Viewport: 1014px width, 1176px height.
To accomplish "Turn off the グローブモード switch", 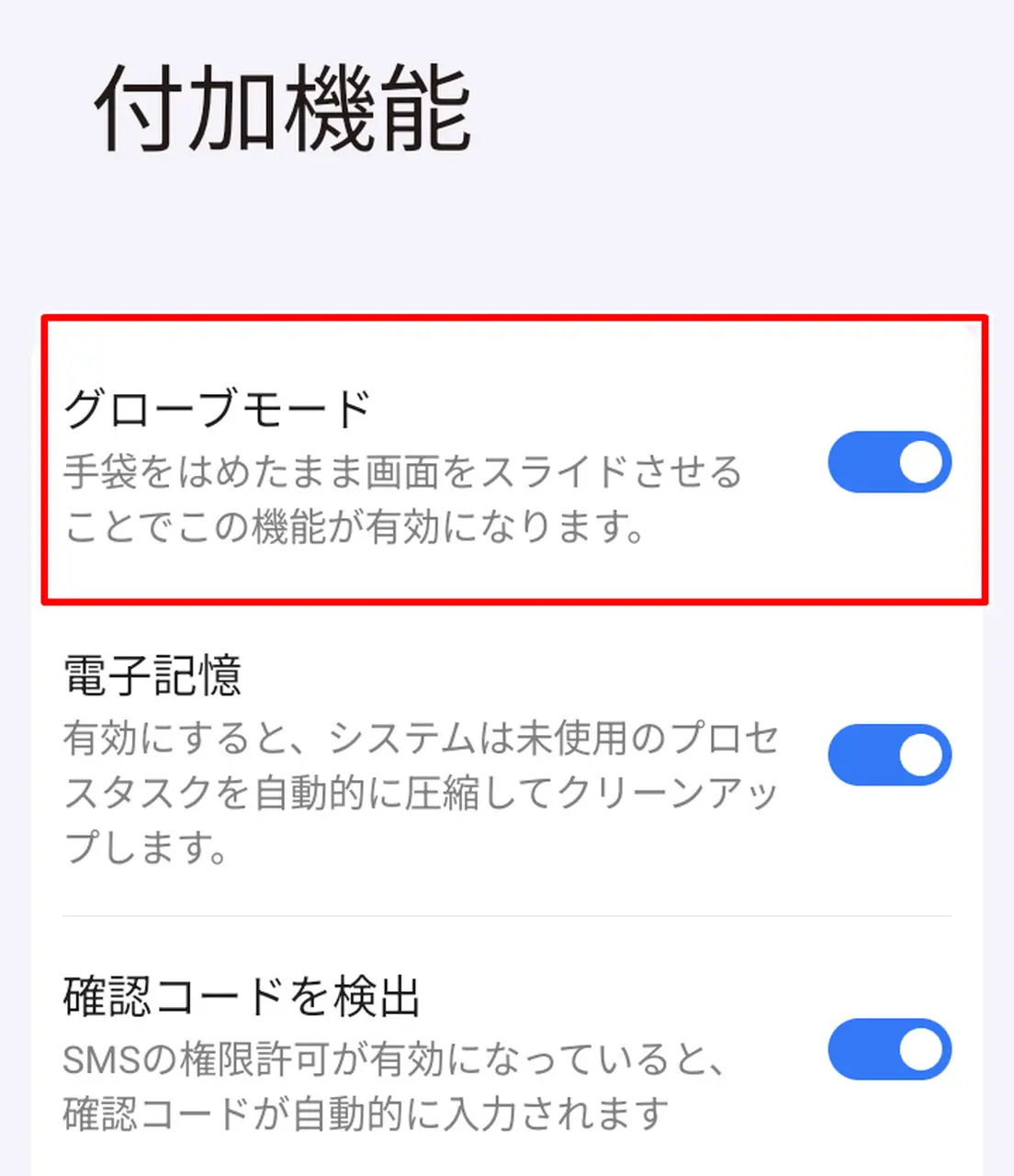I will click(x=889, y=462).
